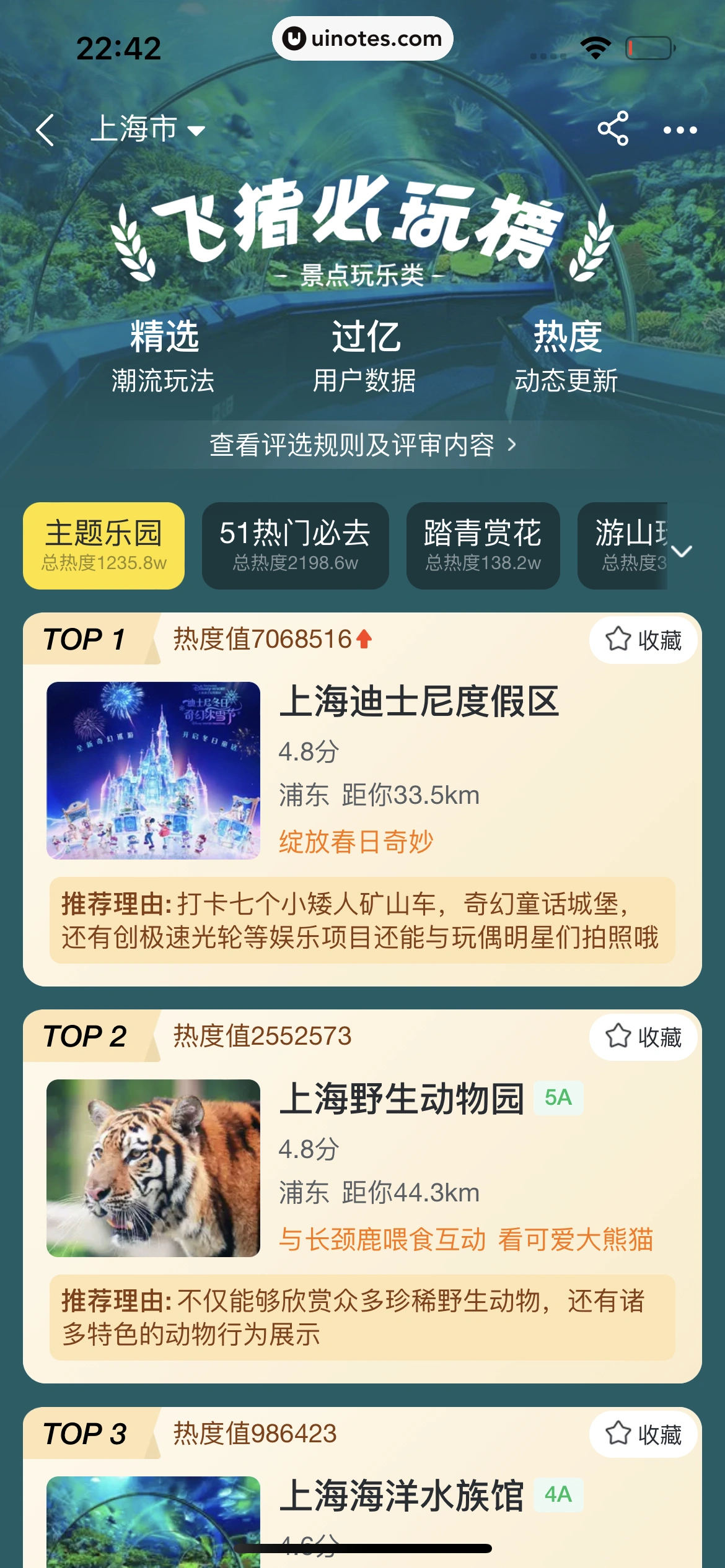Open the three-dot overflow menu
725x1568 pixels.
pyautogui.click(x=680, y=129)
